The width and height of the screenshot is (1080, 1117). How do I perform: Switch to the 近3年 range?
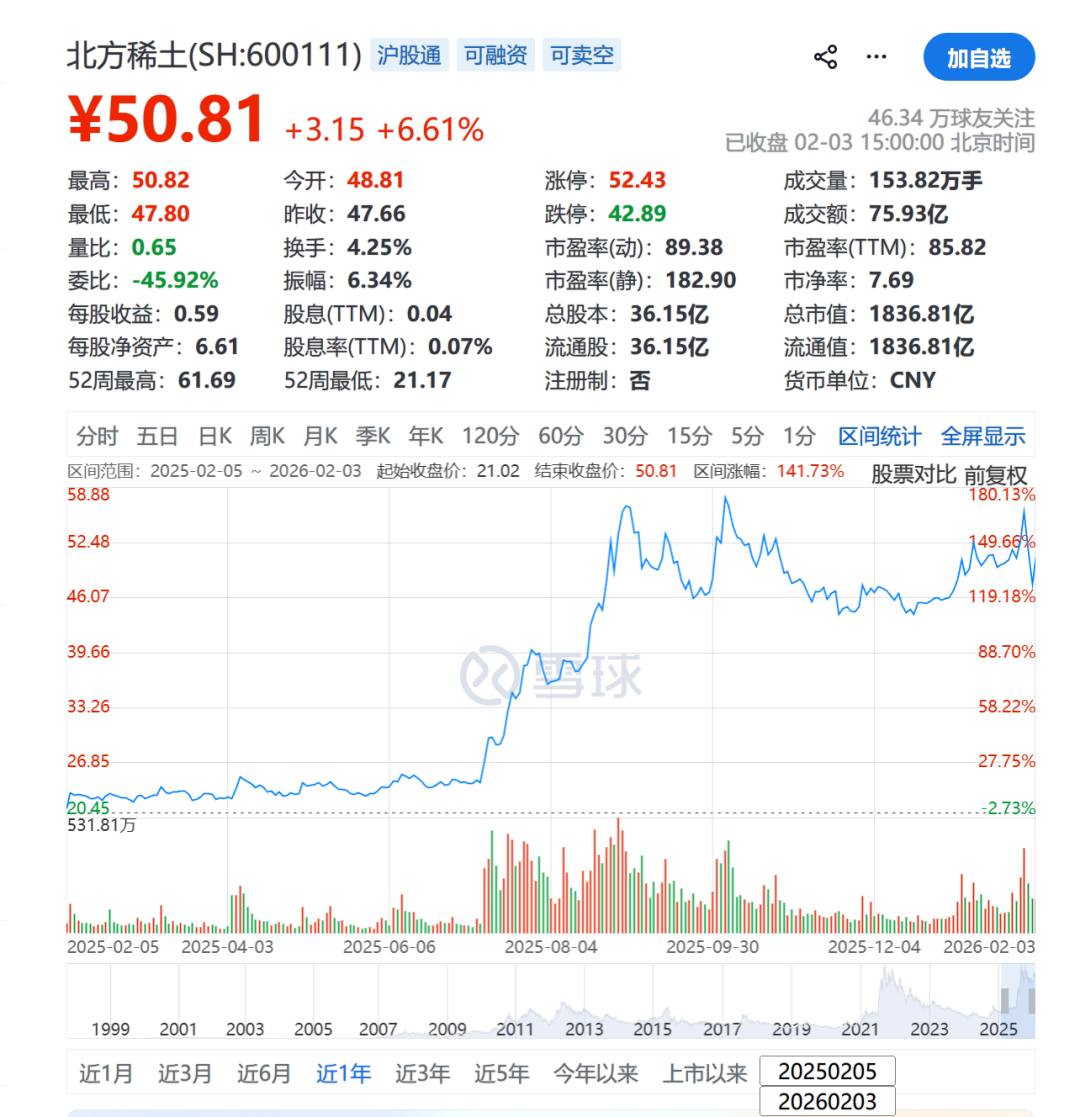(x=421, y=1072)
